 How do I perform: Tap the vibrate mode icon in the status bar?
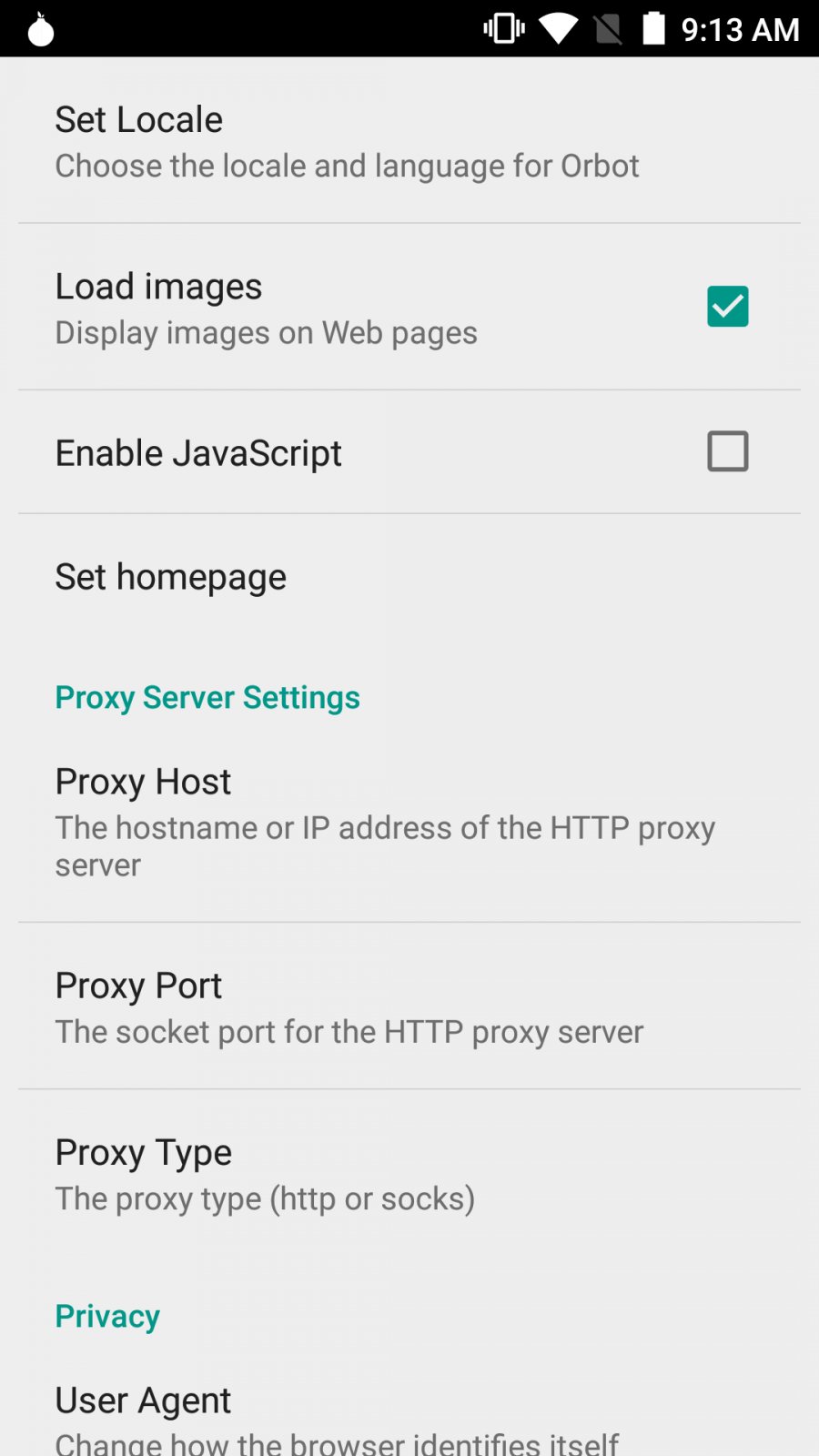click(x=502, y=28)
